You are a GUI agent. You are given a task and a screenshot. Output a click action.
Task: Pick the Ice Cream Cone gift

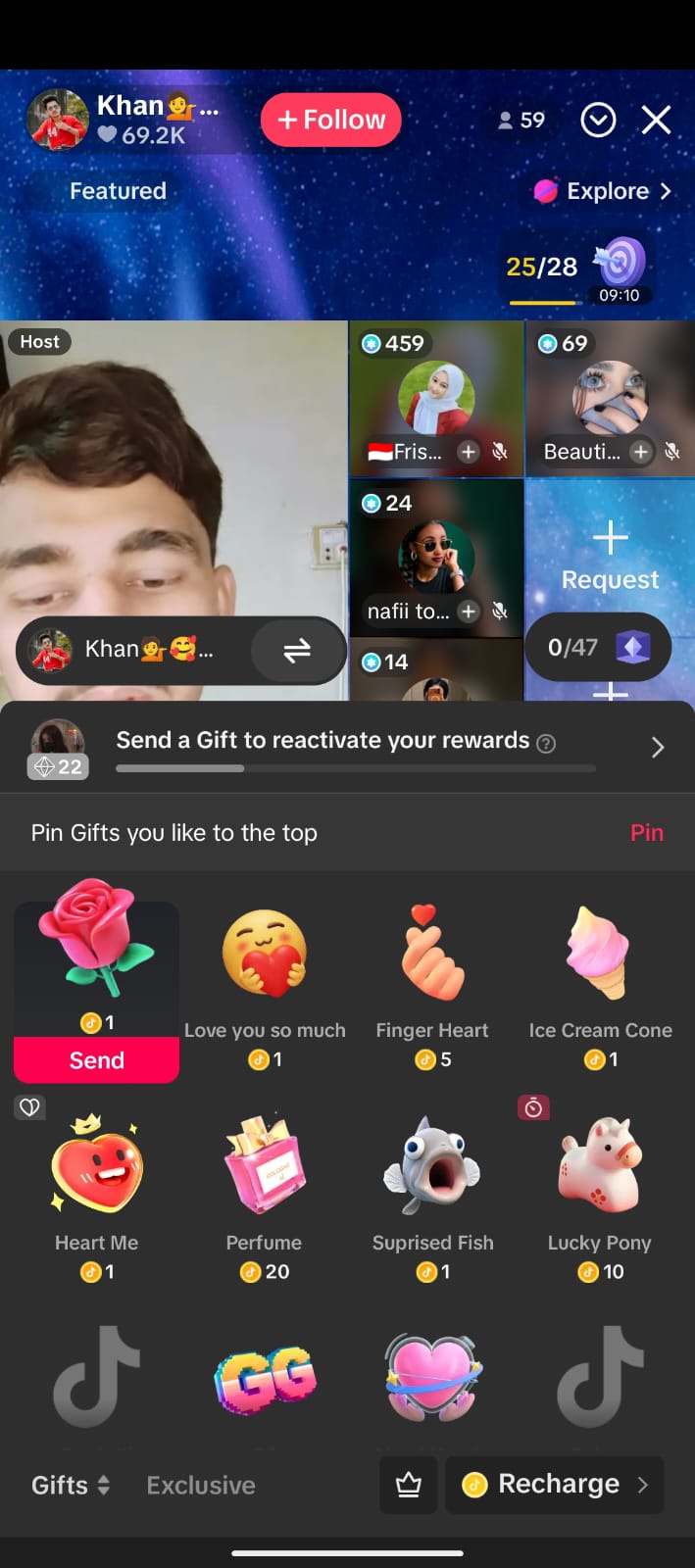coord(600,980)
